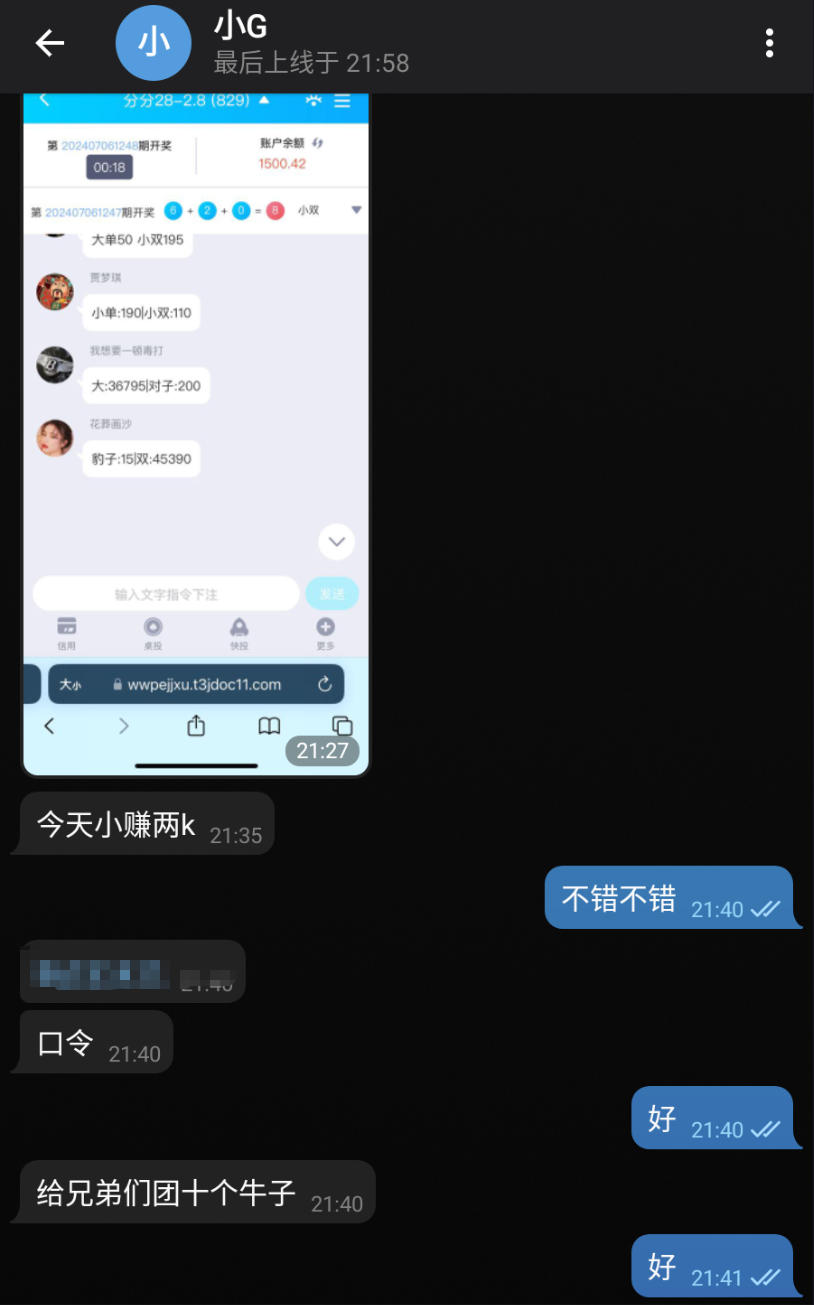Open the three-dot overflow menu
Viewport: 814px width, 1305px height.
coord(769,43)
